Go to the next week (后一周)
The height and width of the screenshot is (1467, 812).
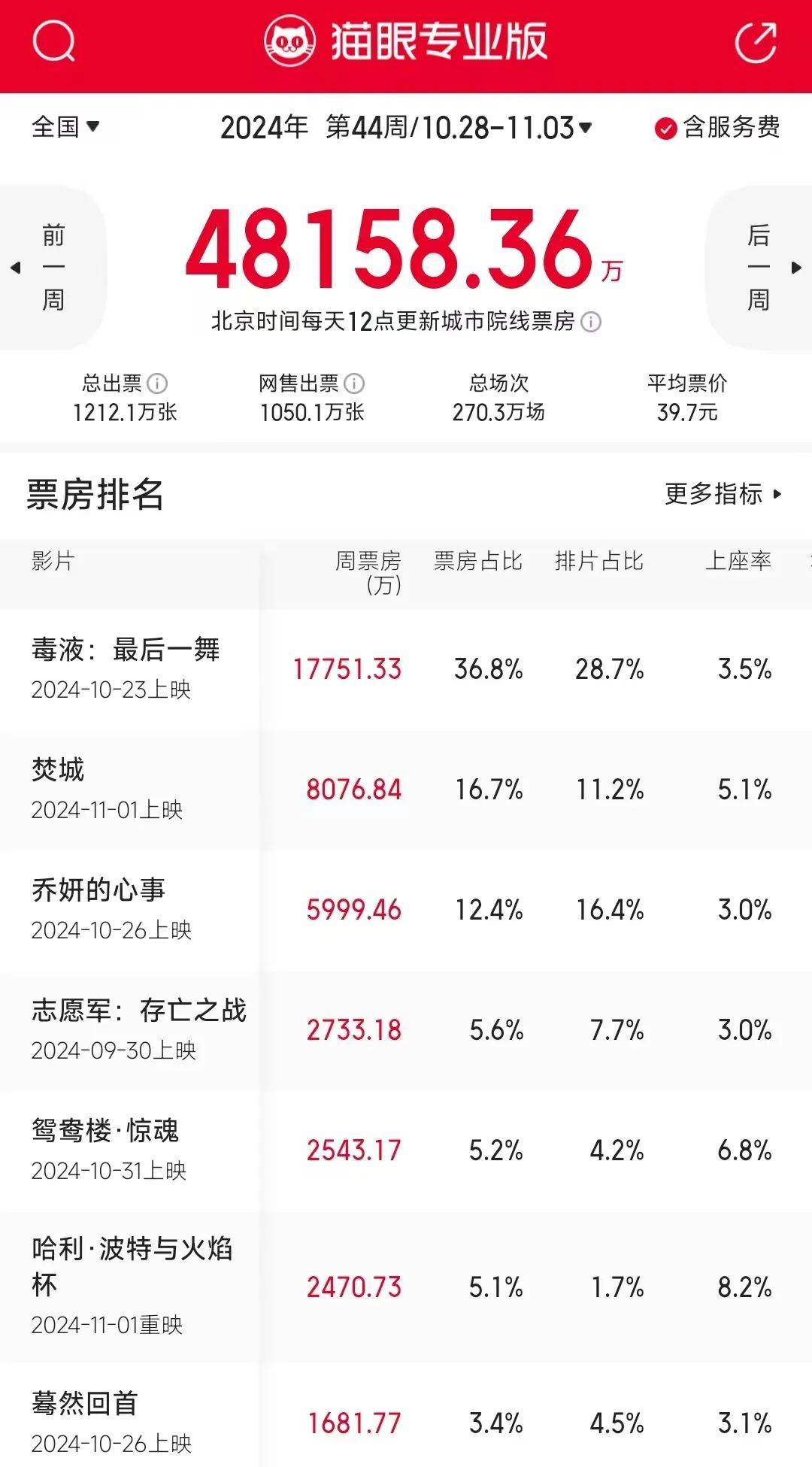[759, 268]
